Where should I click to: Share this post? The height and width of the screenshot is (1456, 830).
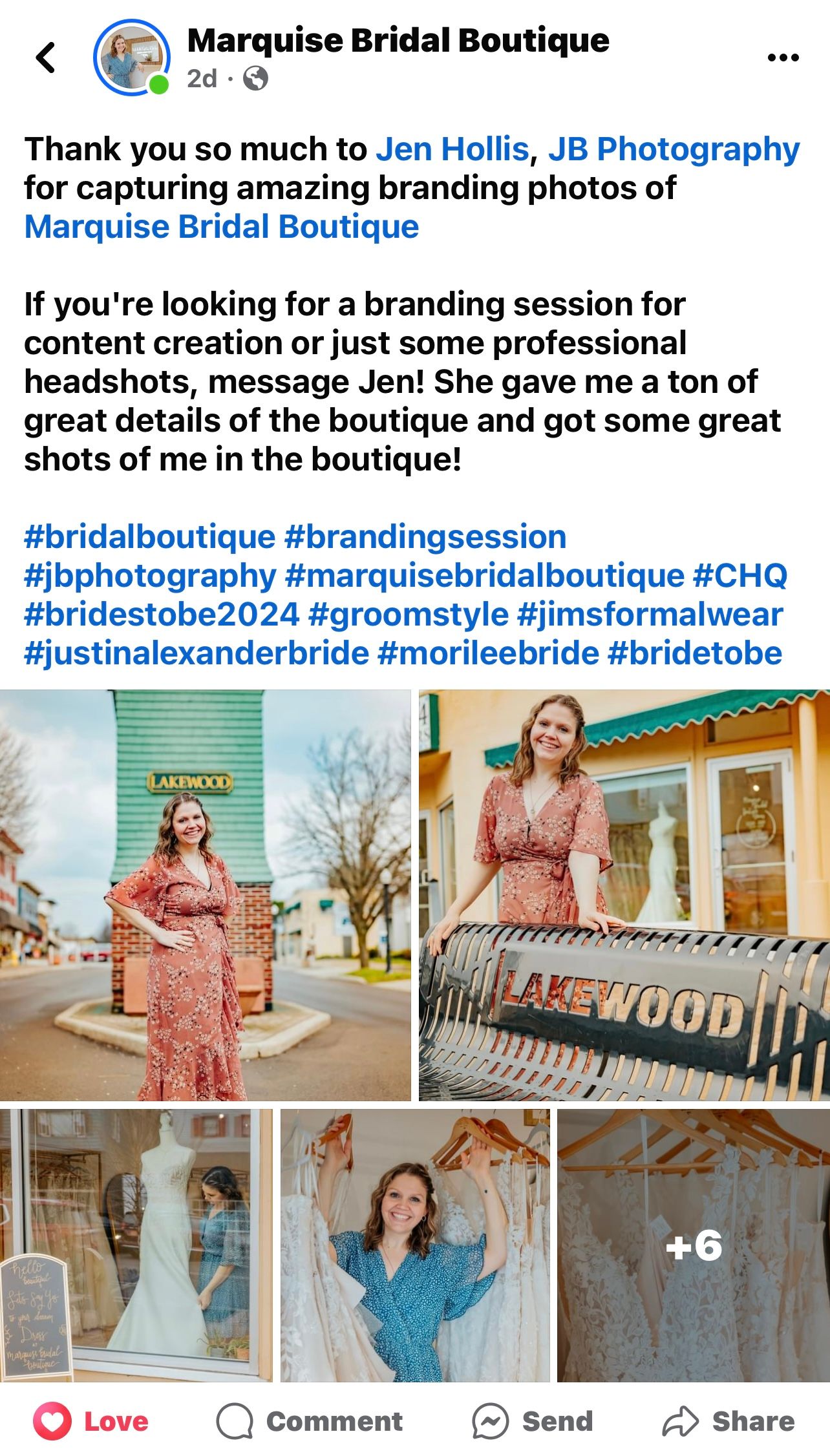[x=729, y=1421]
